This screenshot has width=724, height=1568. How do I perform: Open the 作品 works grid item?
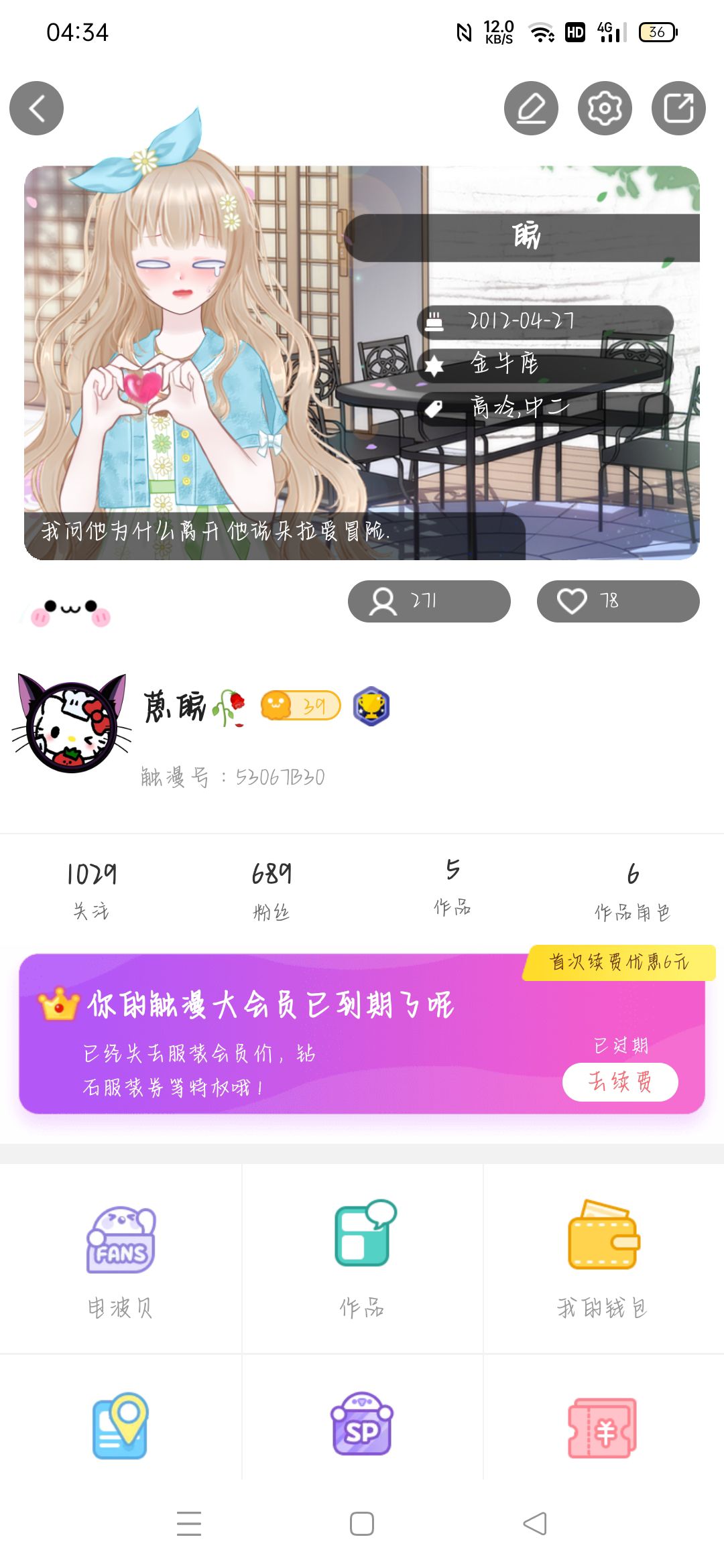362,1259
